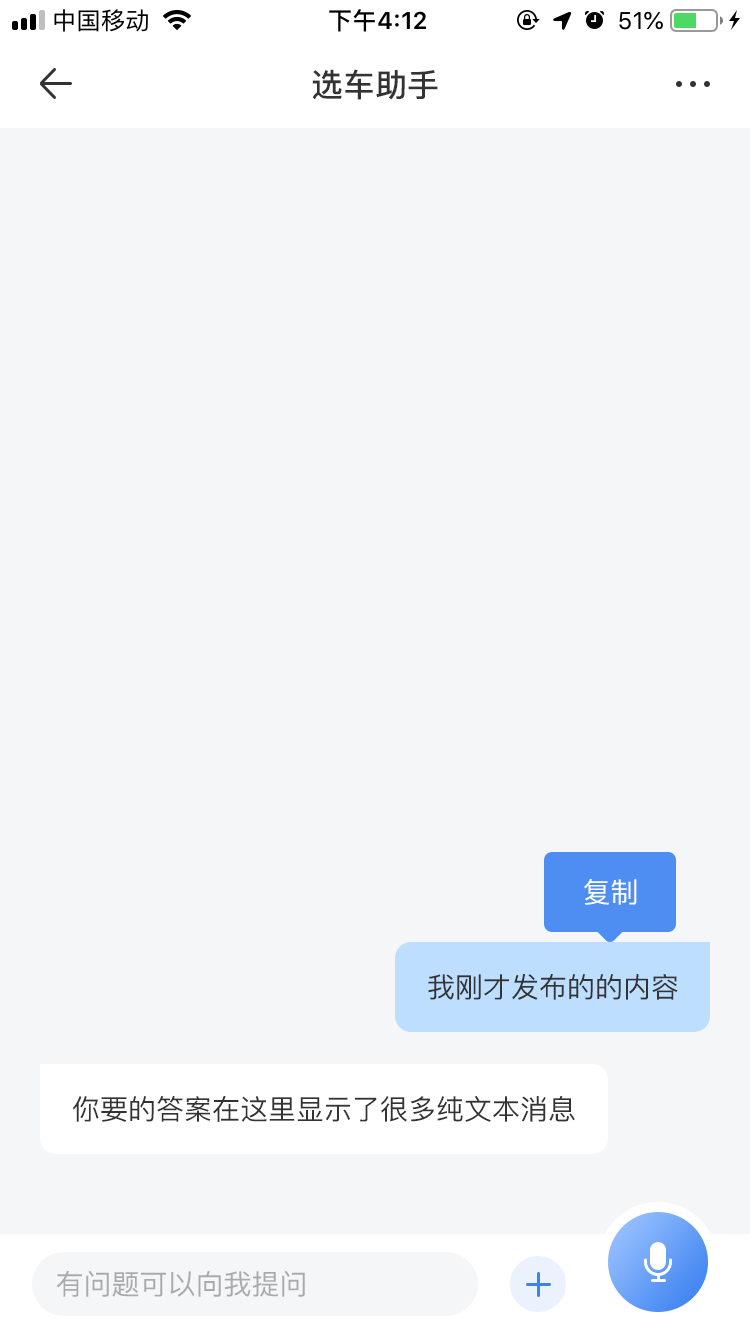This screenshot has height=1334, width=750.
Task: Open the plus attachment options
Action: click(538, 1284)
